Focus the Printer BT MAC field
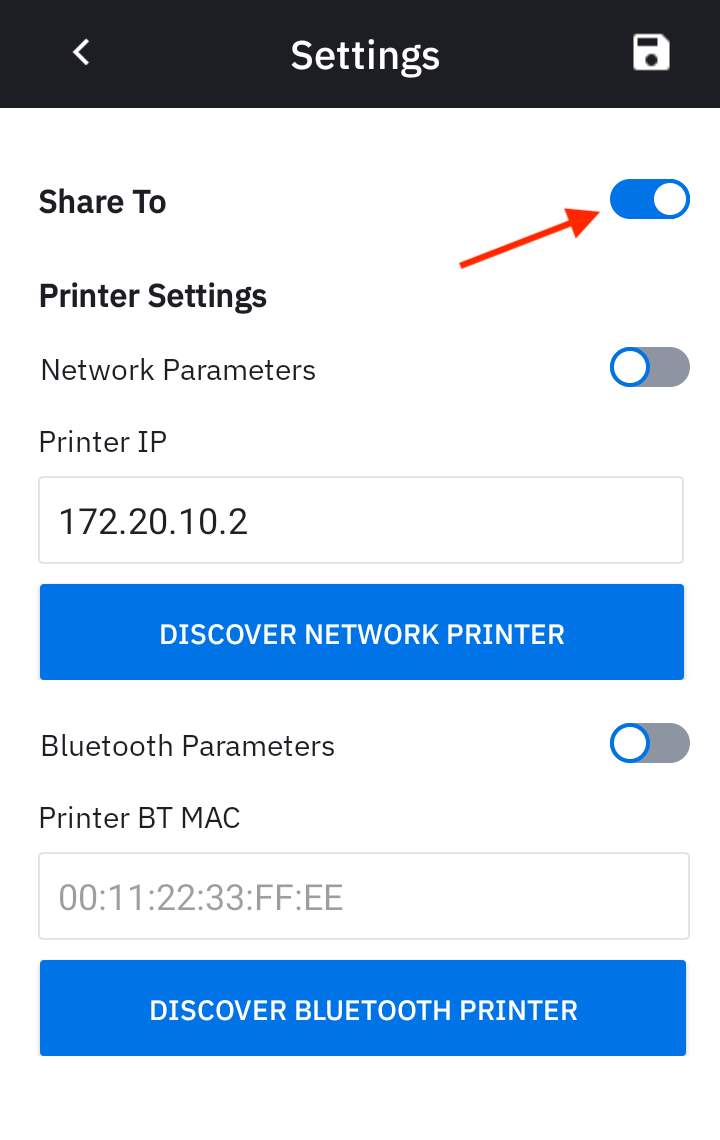Viewport: 720px width, 1140px height. coord(363,896)
